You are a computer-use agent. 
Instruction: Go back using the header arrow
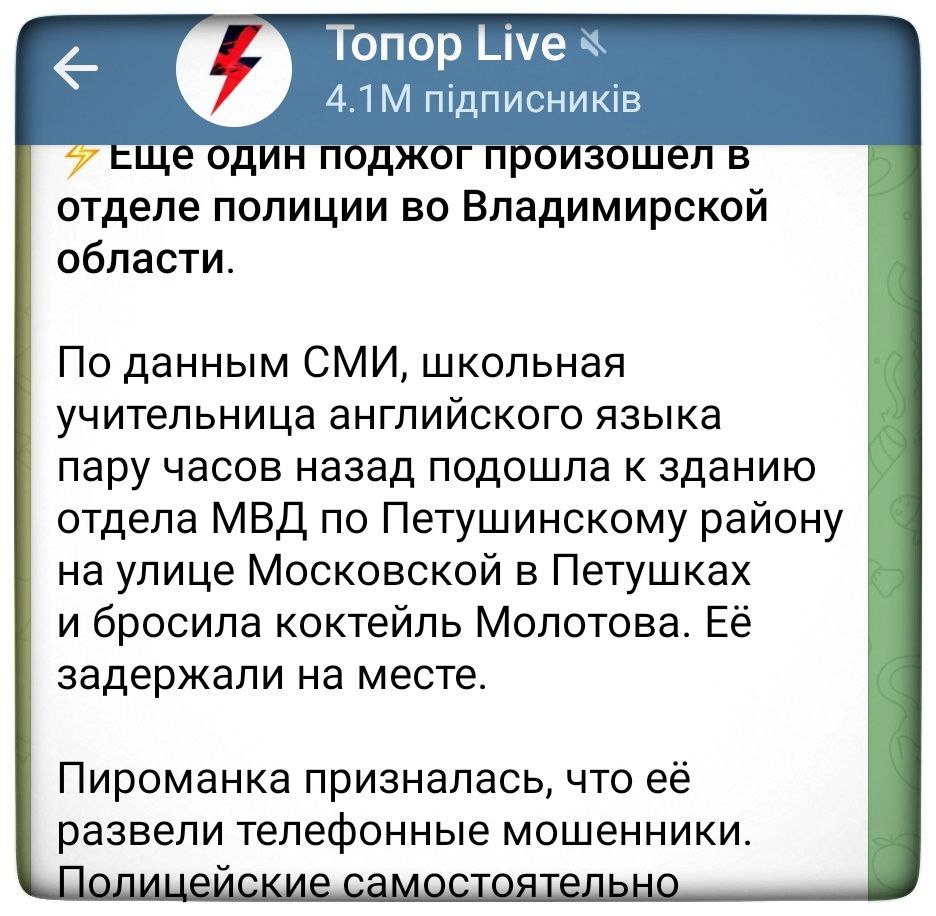tap(75, 69)
